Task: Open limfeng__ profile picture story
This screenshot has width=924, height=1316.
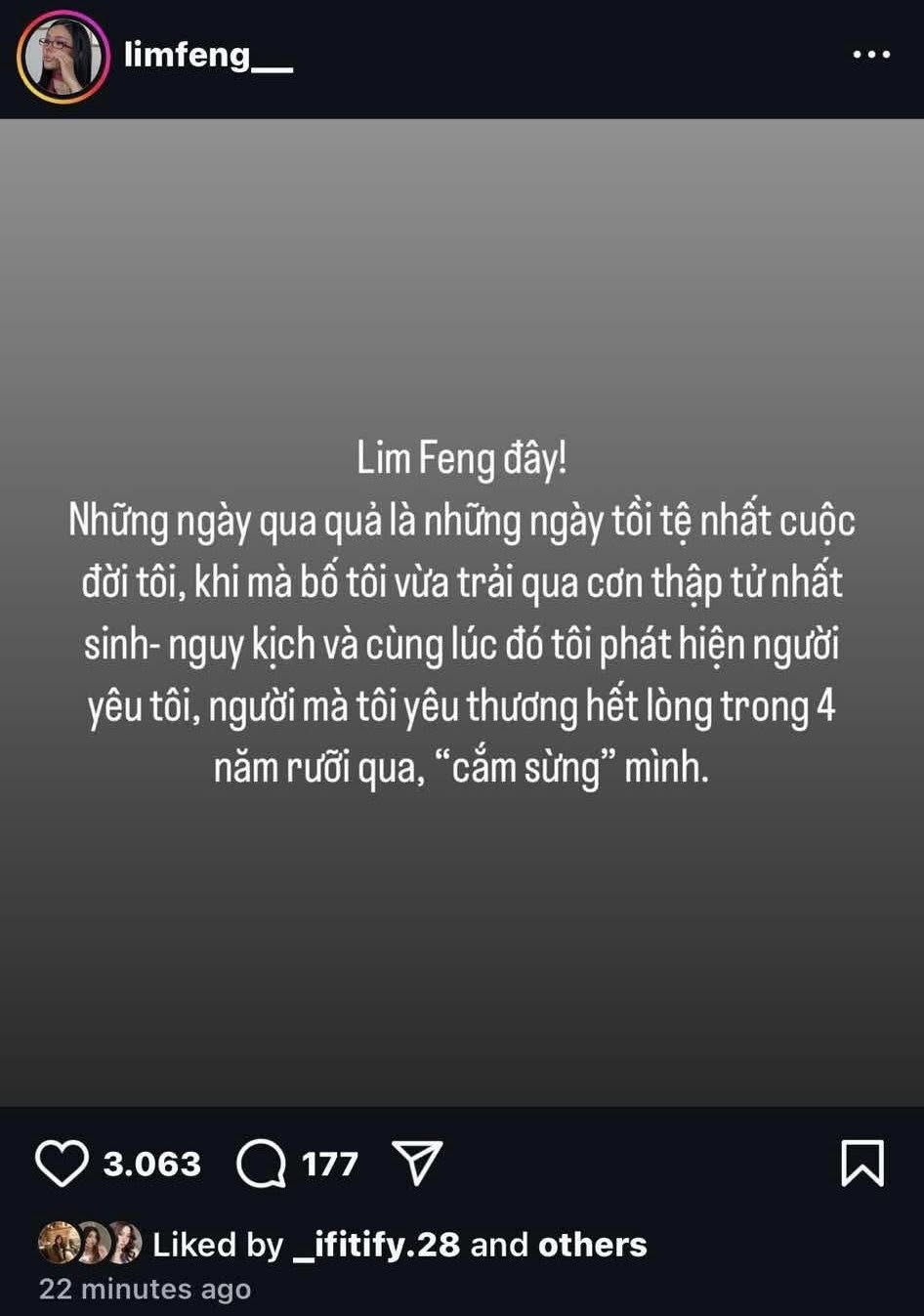Action: 63,58
